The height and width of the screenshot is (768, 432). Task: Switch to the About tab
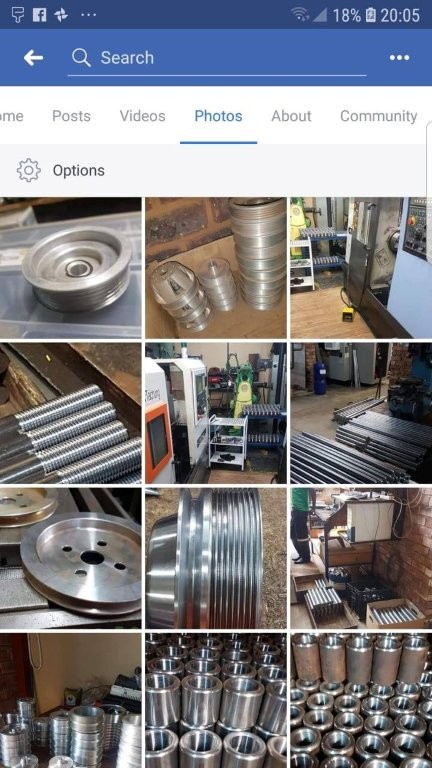click(291, 116)
